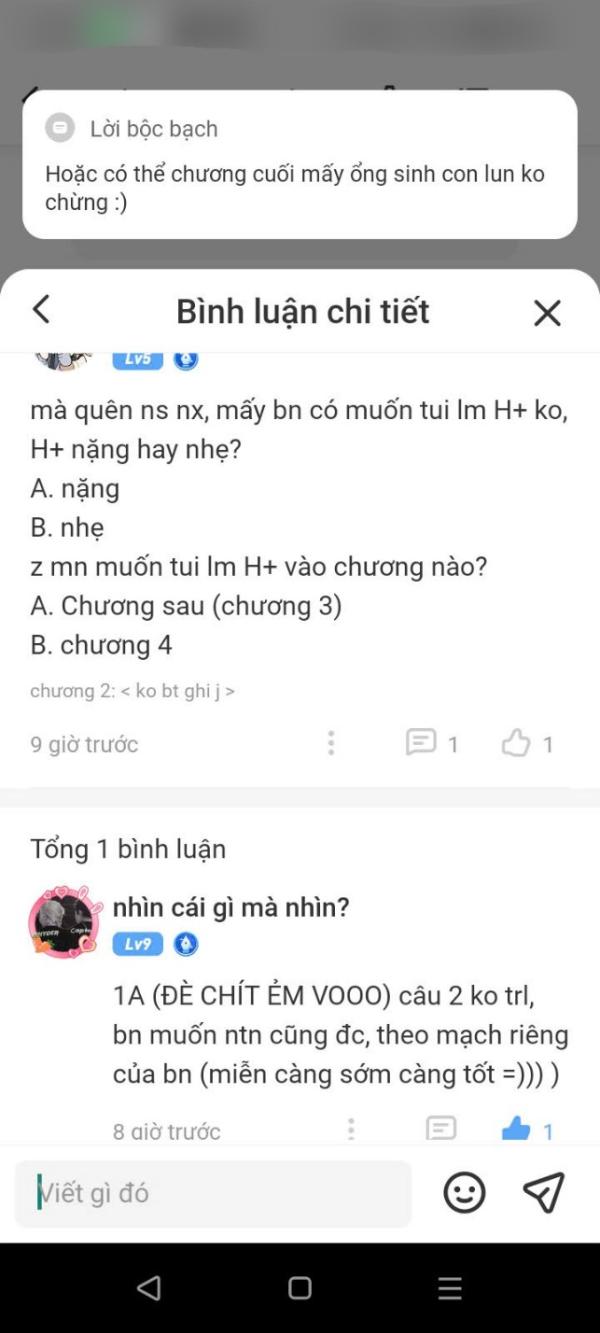Open profile of nhìn cái gì mà nhìn?
This screenshot has height=1333, width=600.
(64, 921)
